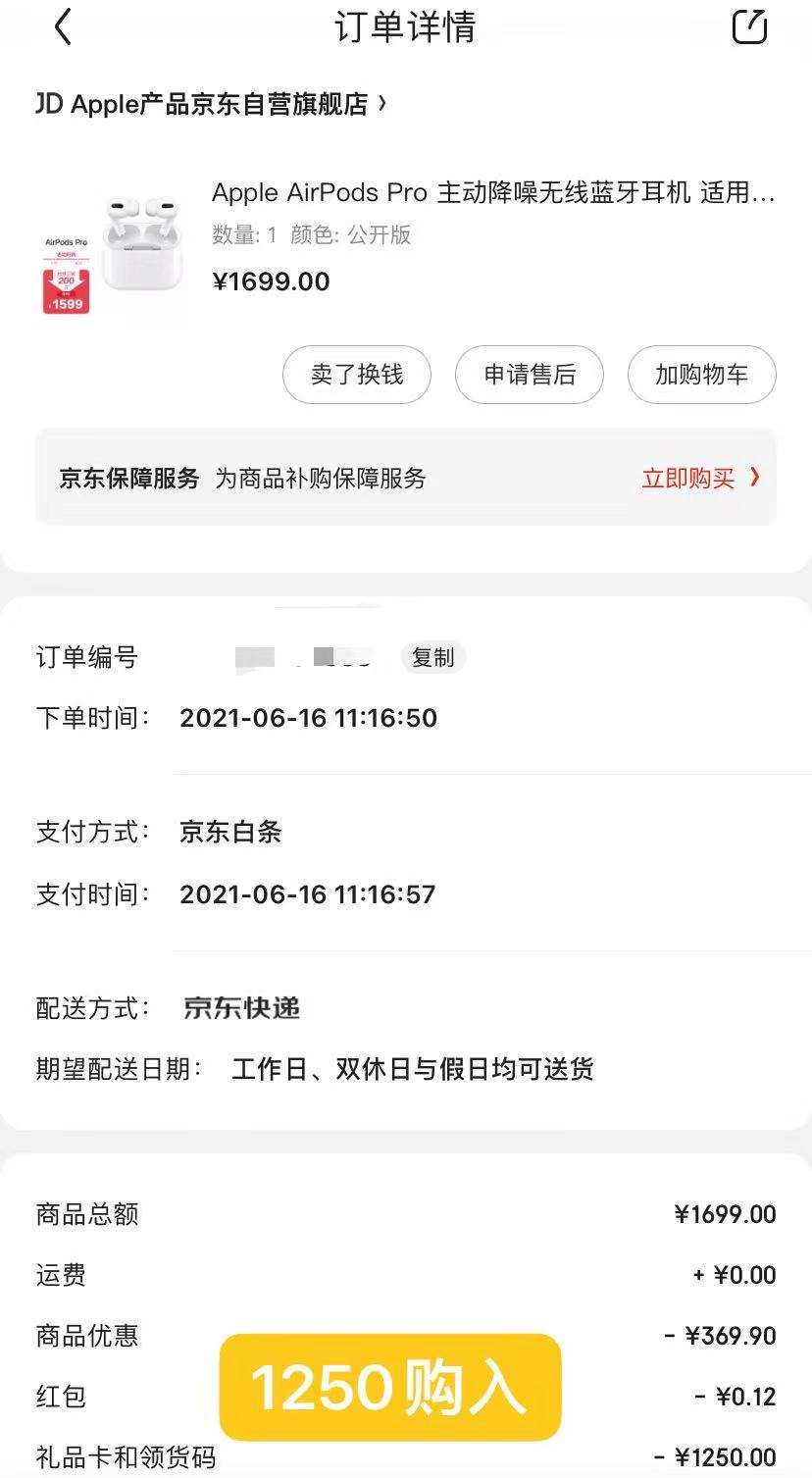Tap the 申请售后 after-sales service button
The height and width of the screenshot is (1478, 812).
(x=529, y=375)
